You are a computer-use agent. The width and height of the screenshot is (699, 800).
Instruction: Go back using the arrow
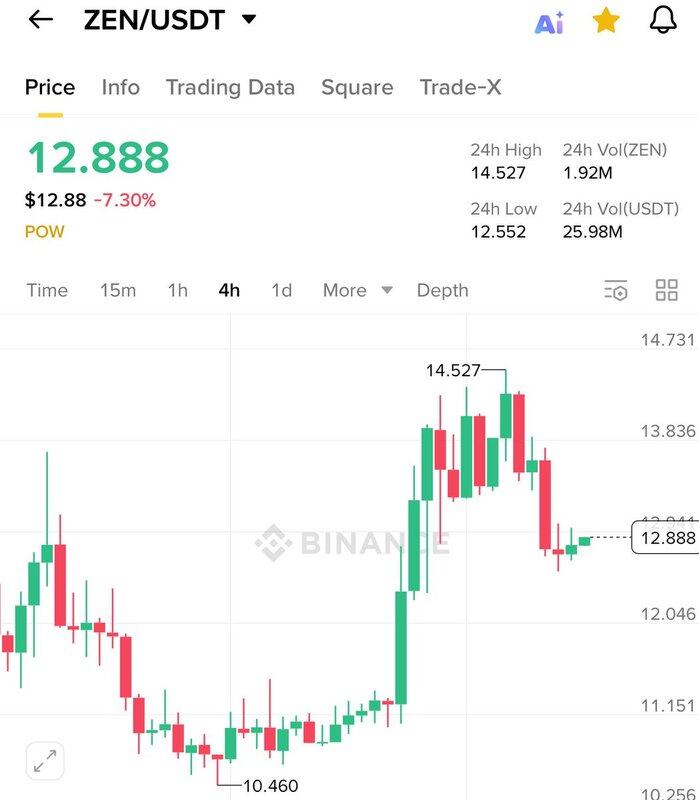pos(40,20)
